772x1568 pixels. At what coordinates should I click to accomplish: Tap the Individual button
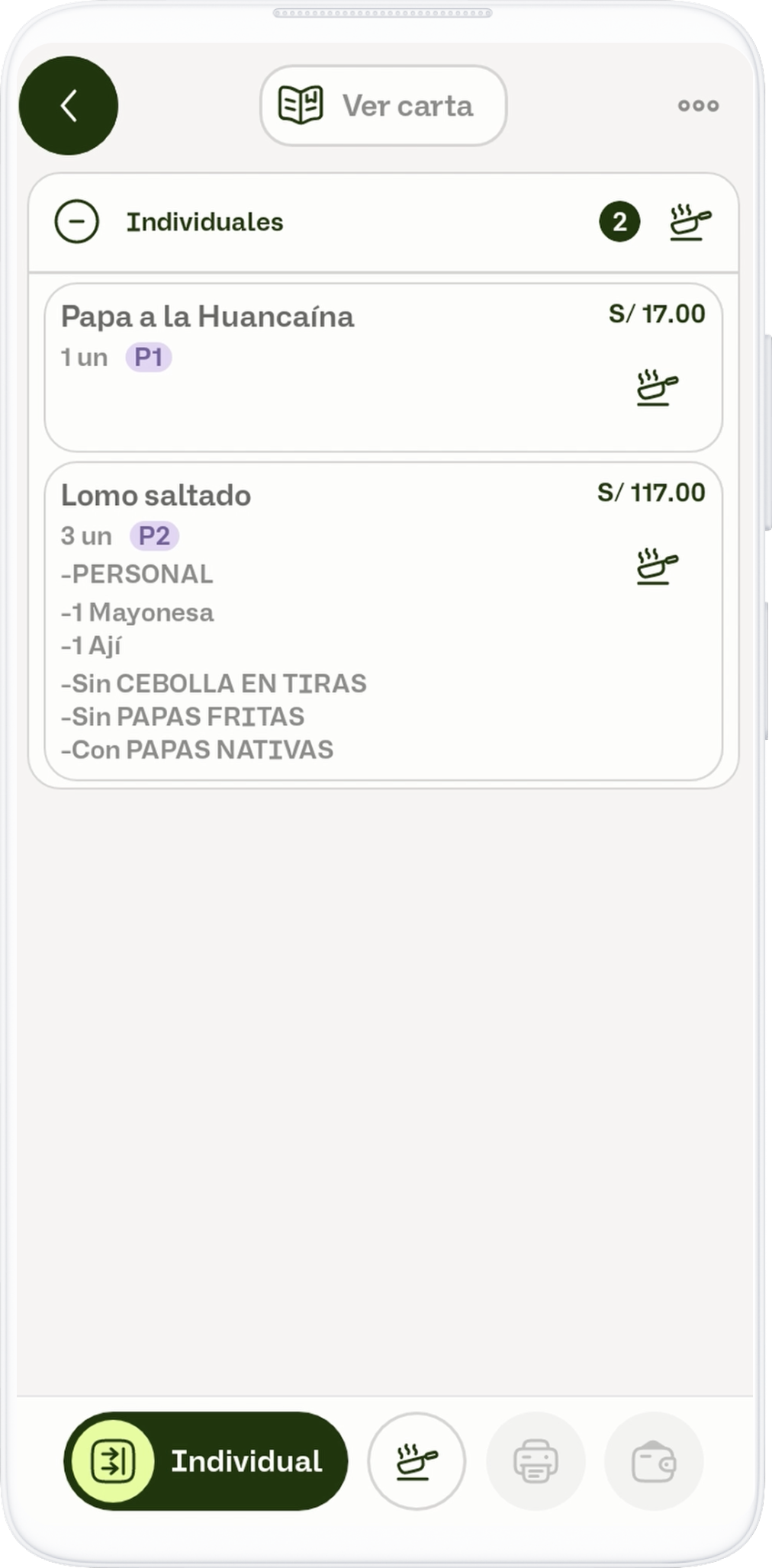206,1461
